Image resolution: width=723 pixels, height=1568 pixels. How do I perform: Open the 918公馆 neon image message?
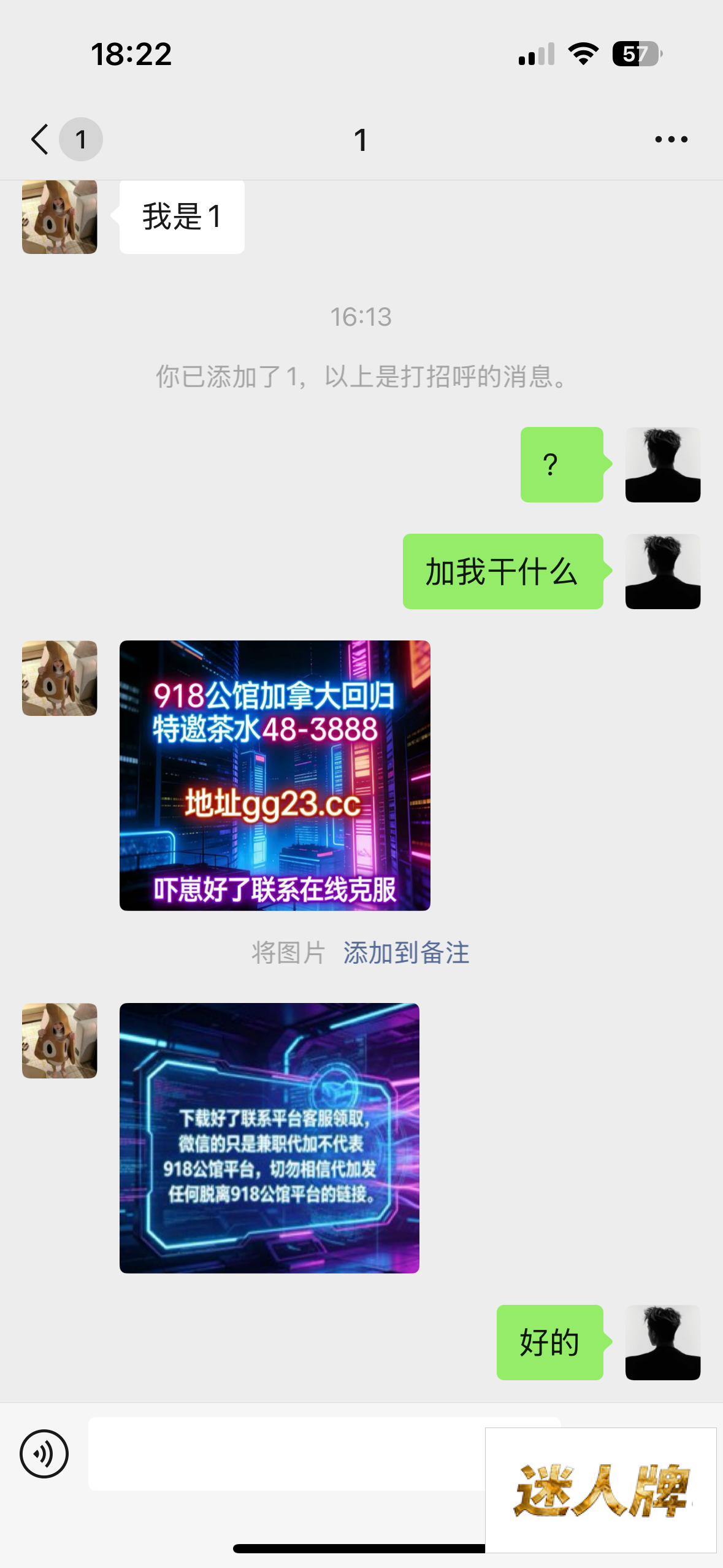coord(275,775)
